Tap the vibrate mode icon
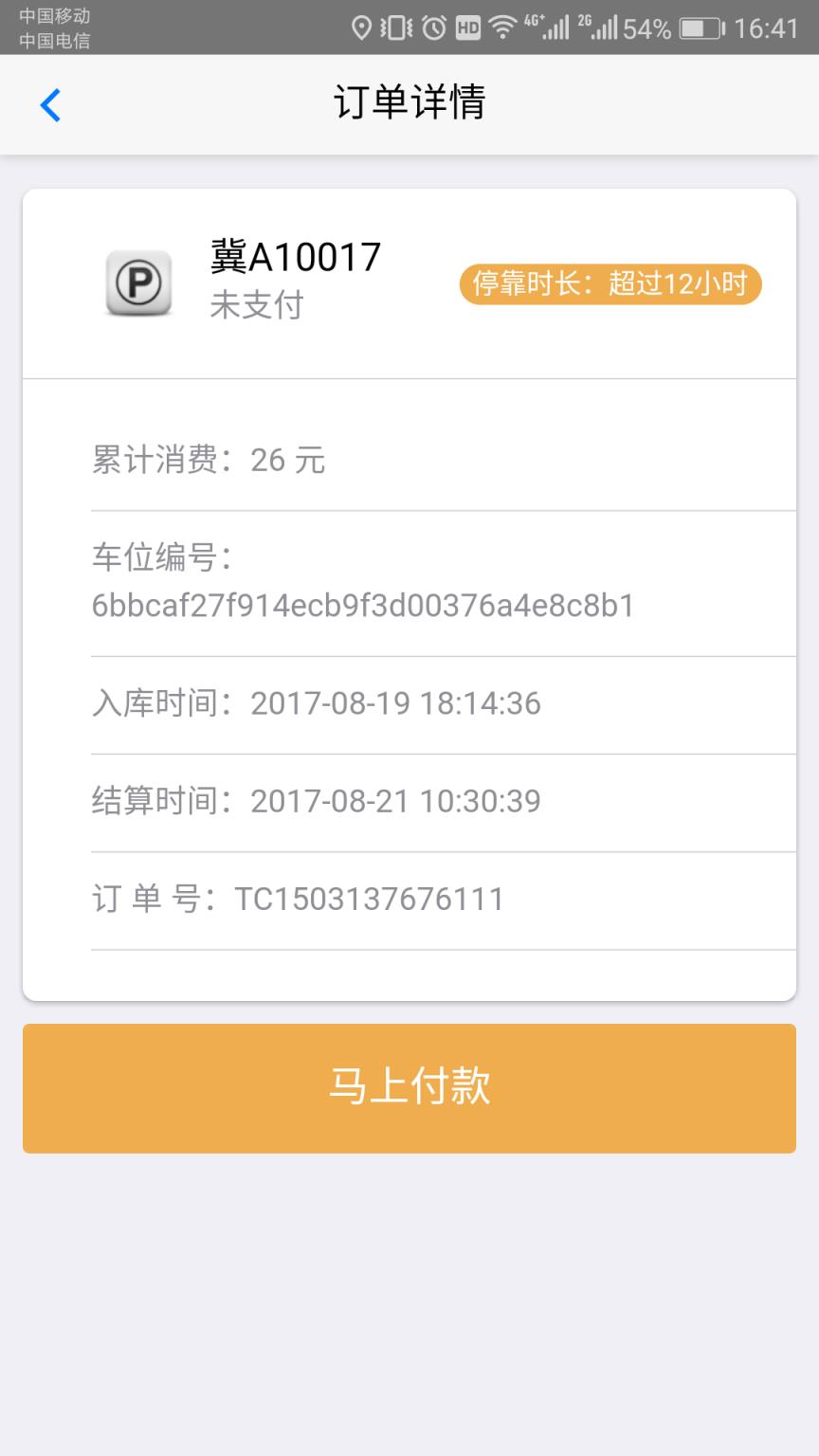Viewport: 819px width, 1456px height. tap(395, 27)
